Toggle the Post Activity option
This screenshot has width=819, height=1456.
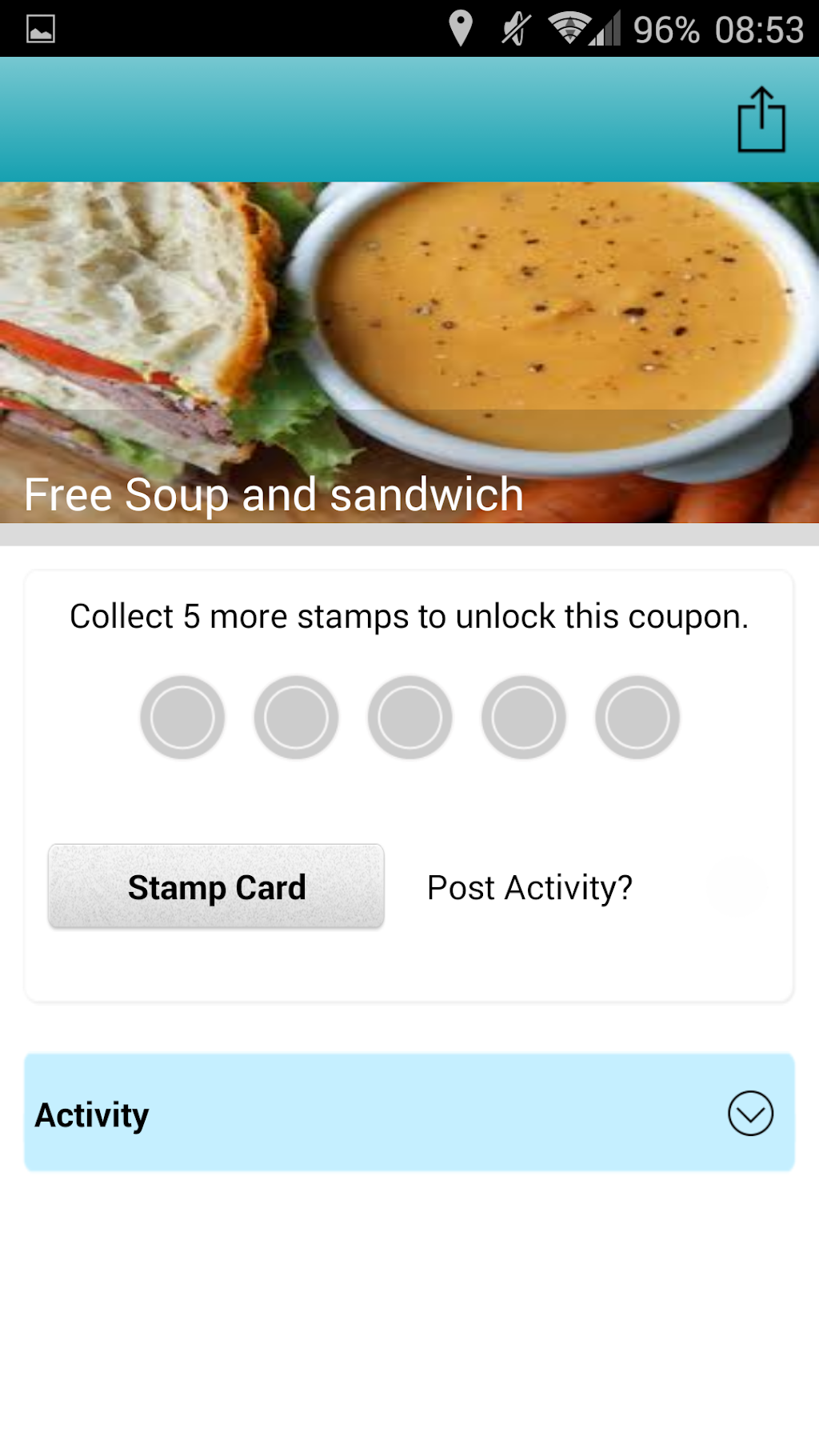point(737,886)
